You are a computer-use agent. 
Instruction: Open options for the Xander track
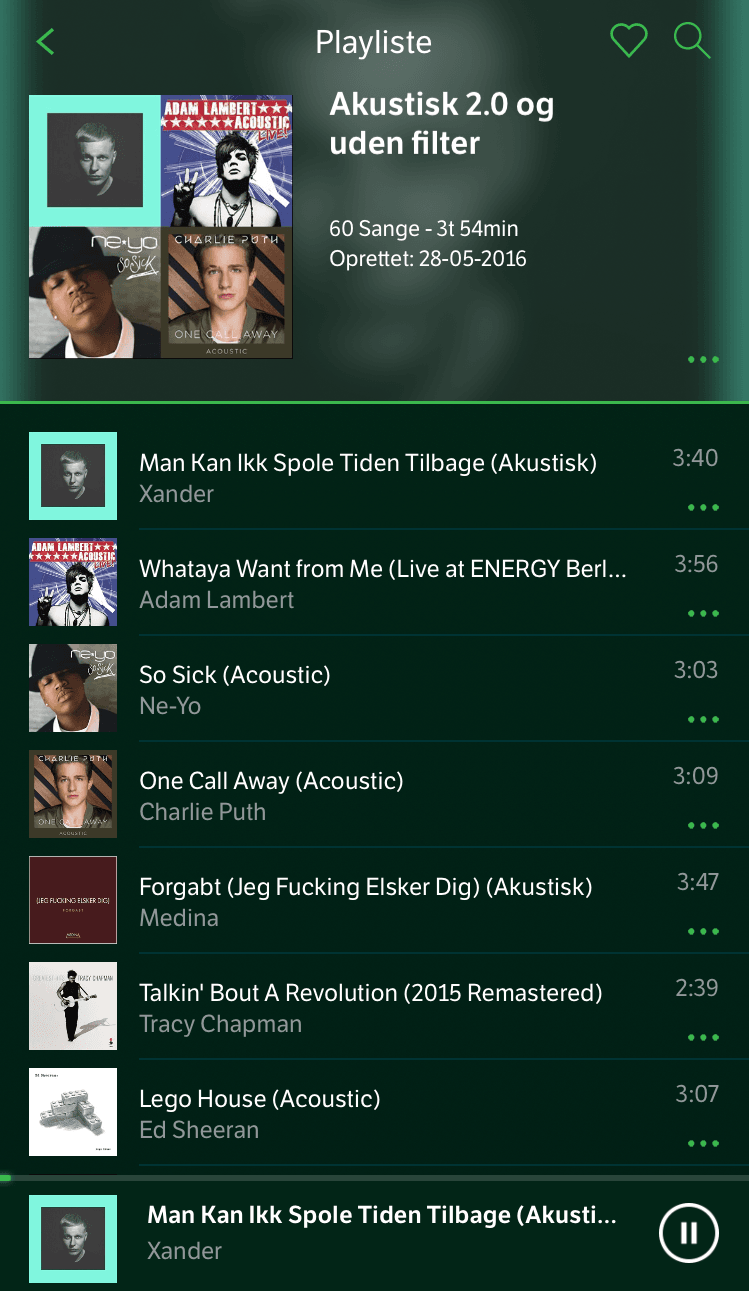click(703, 507)
